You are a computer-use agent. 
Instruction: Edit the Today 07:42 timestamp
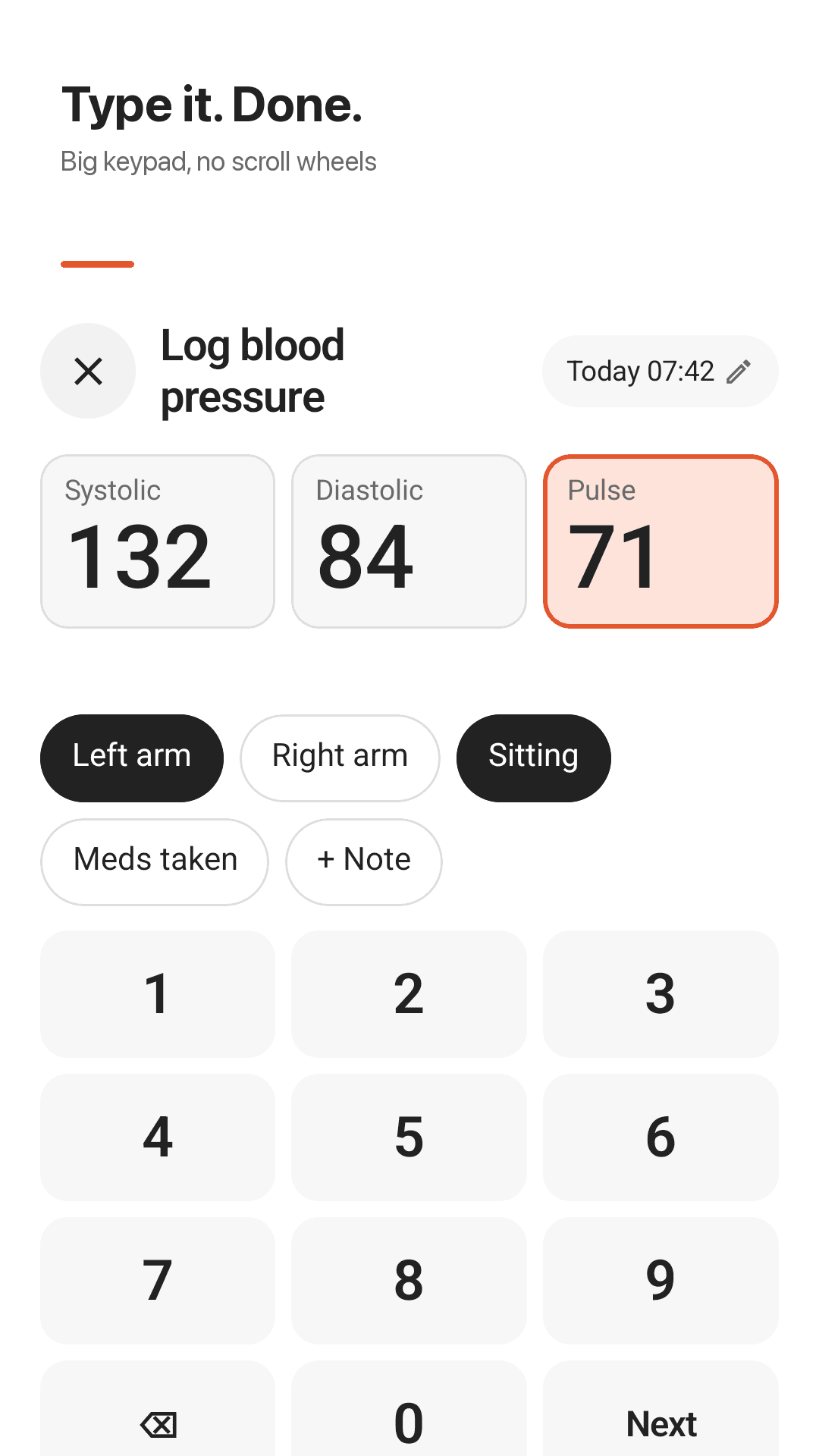(x=660, y=371)
